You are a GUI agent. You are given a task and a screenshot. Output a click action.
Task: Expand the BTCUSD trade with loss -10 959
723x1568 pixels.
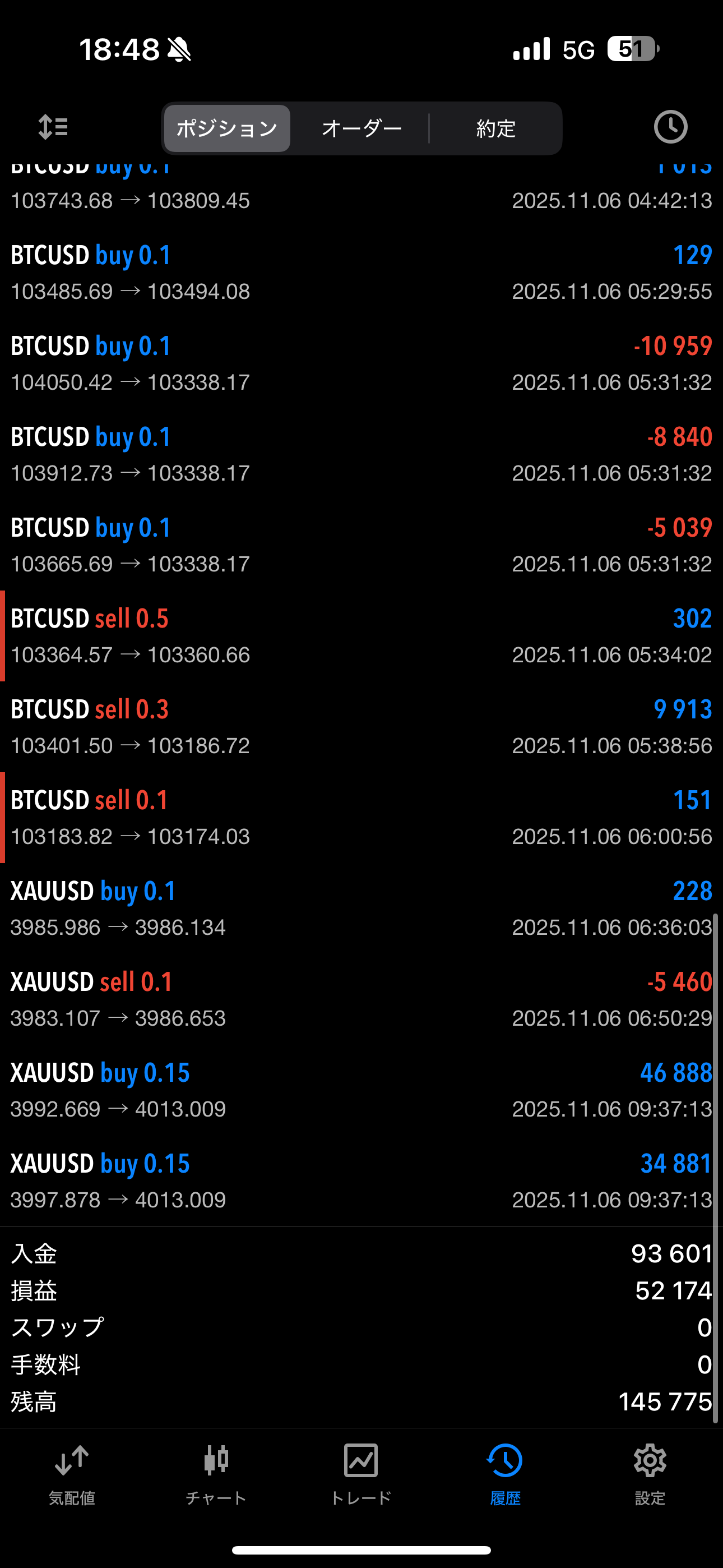[x=361, y=363]
